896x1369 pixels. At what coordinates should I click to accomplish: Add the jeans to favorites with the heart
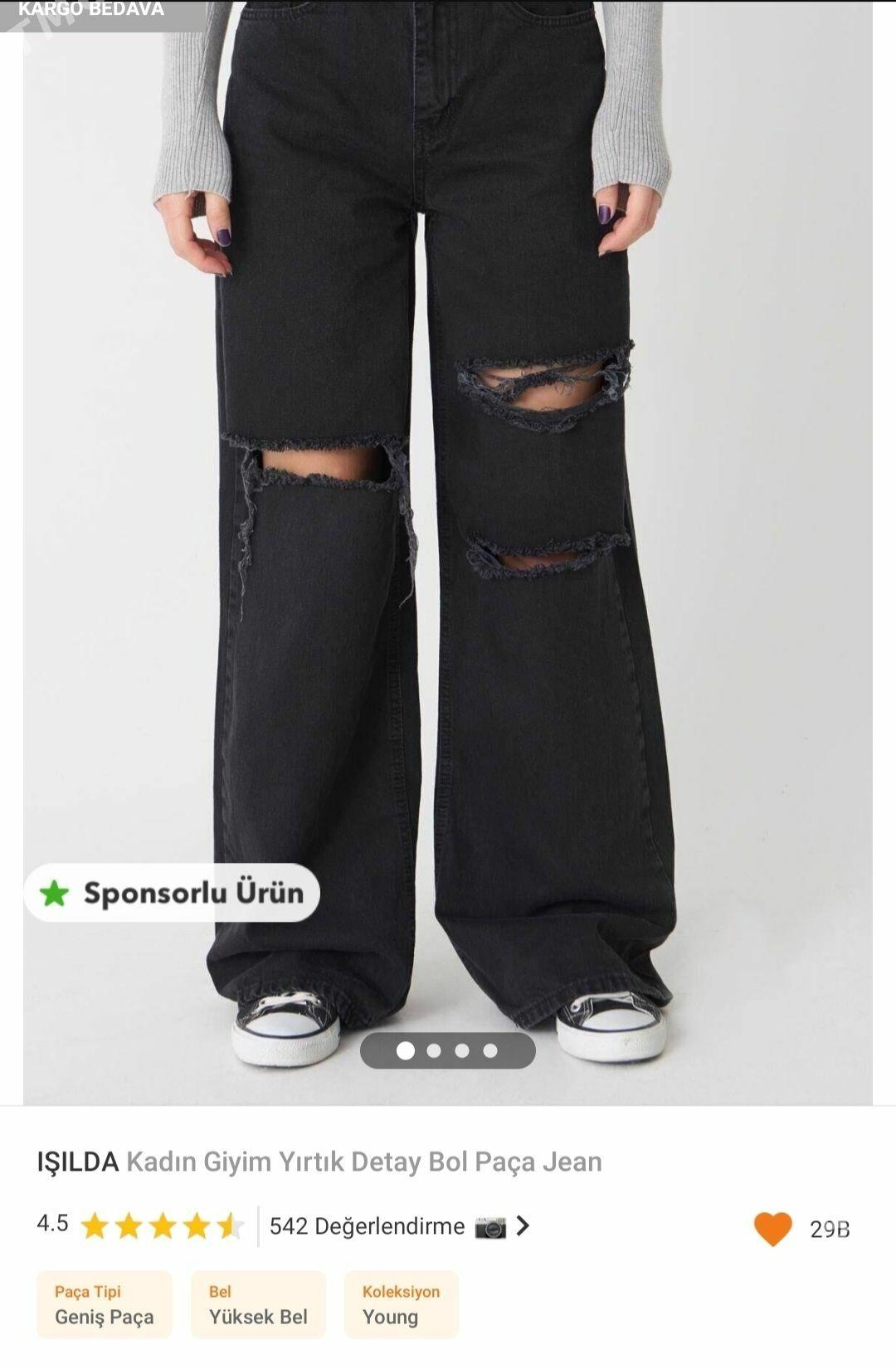point(772,1228)
